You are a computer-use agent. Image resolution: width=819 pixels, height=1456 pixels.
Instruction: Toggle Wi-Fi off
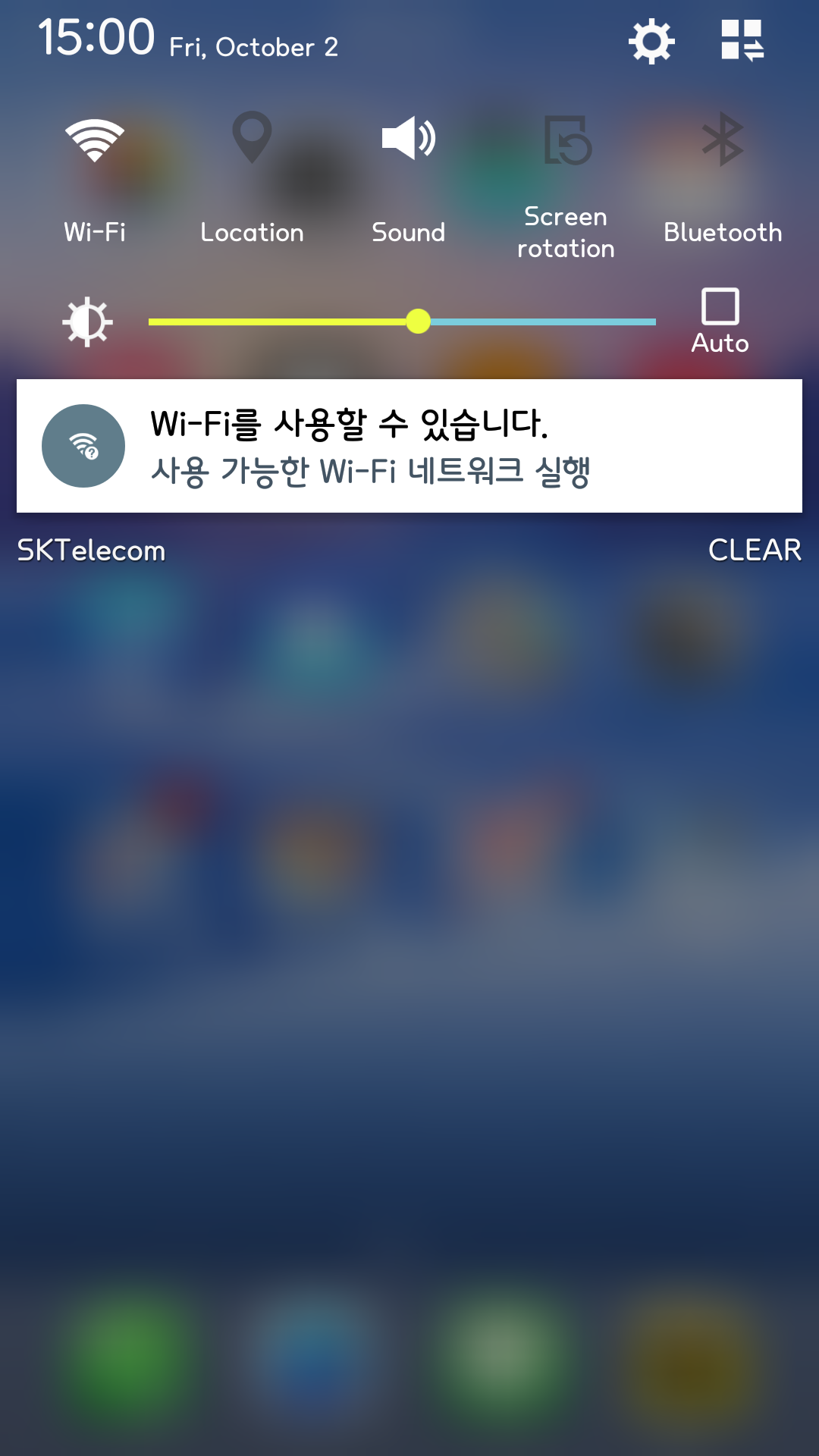95,141
